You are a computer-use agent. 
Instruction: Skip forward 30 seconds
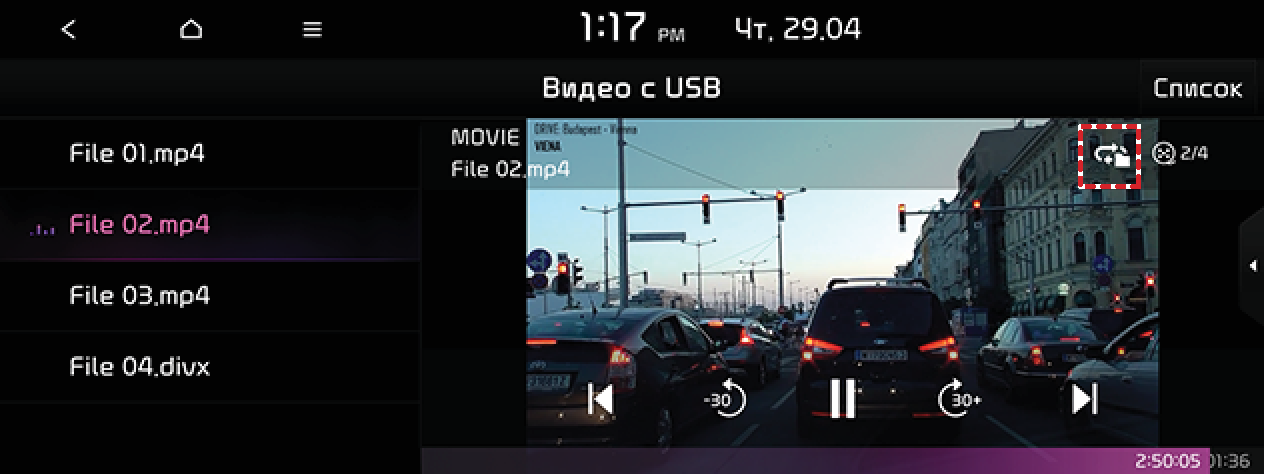960,399
